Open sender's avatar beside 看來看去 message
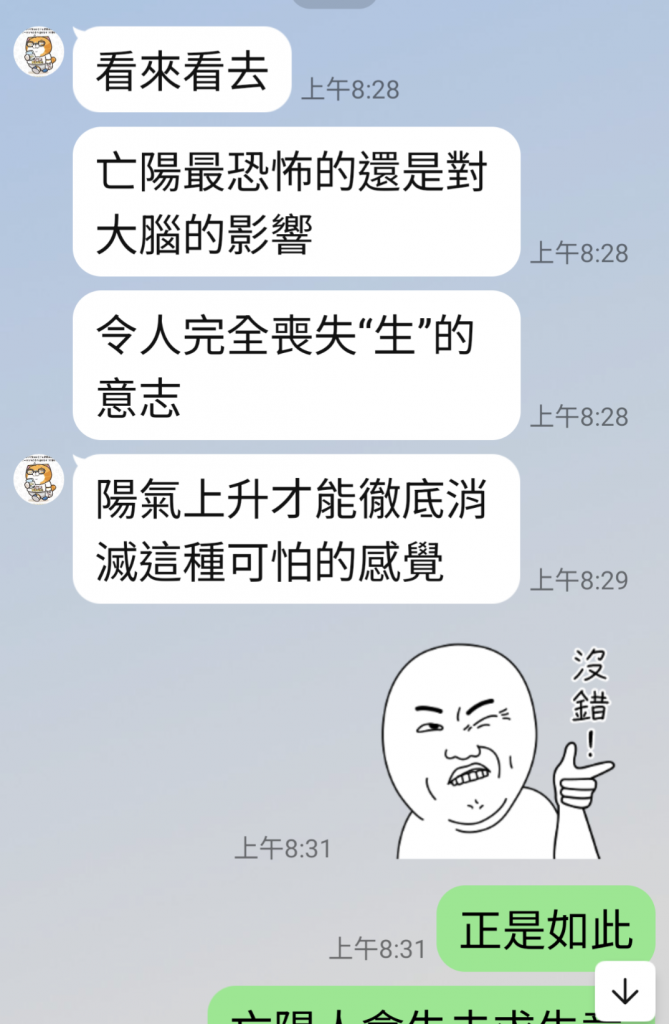 39,51
